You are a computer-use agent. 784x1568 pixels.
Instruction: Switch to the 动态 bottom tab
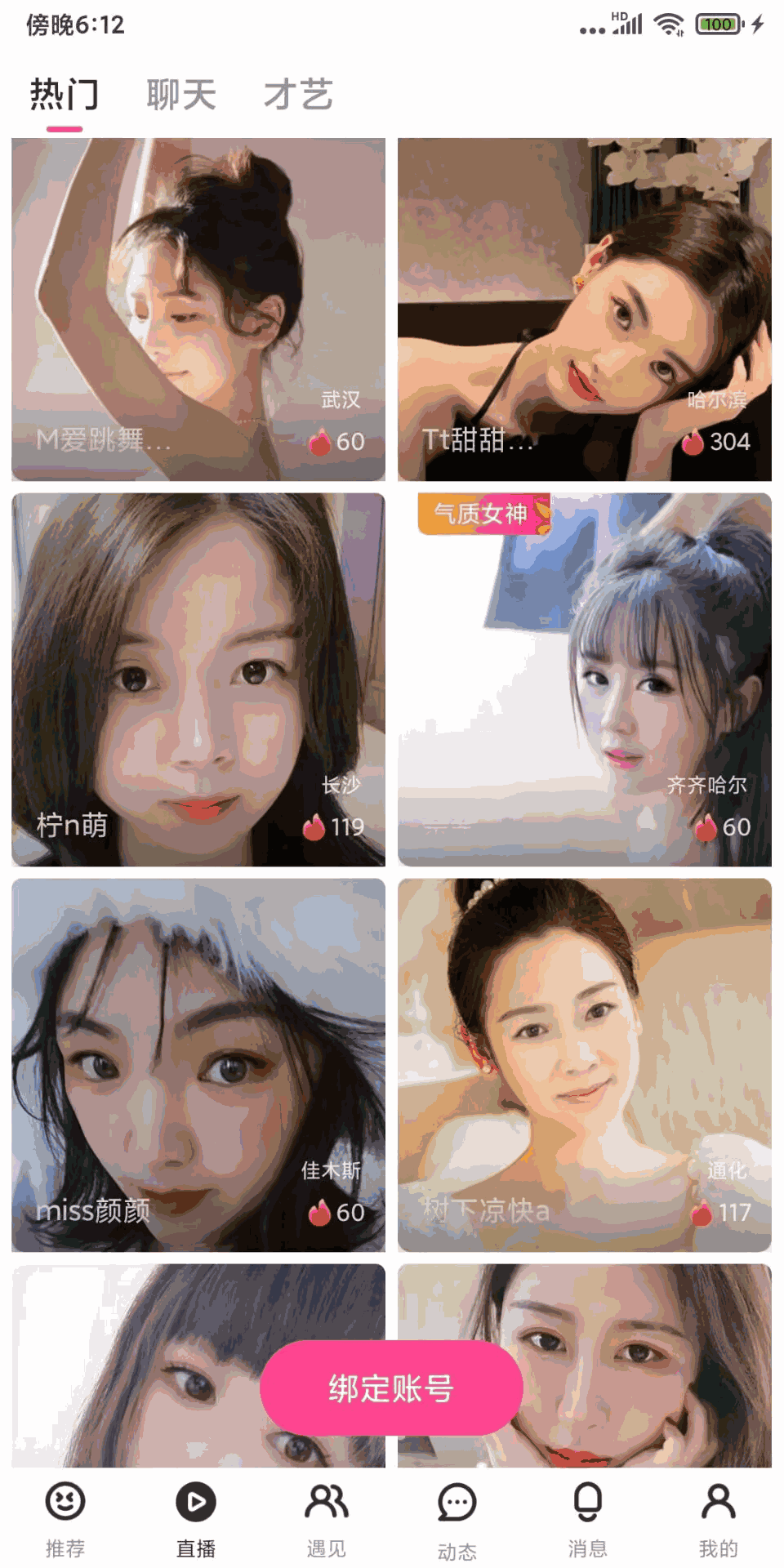point(457,1517)
